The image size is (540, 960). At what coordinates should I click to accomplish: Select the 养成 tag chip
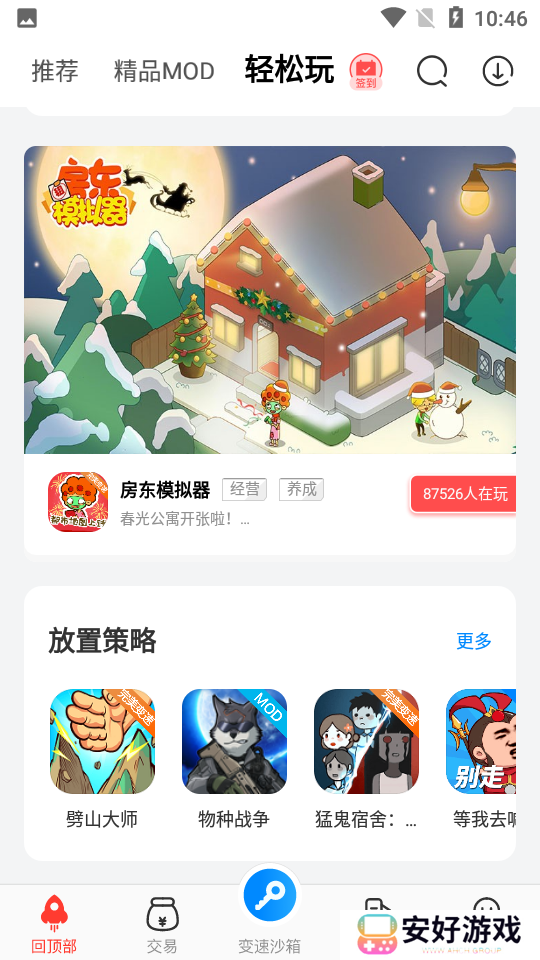pos(301,489)
